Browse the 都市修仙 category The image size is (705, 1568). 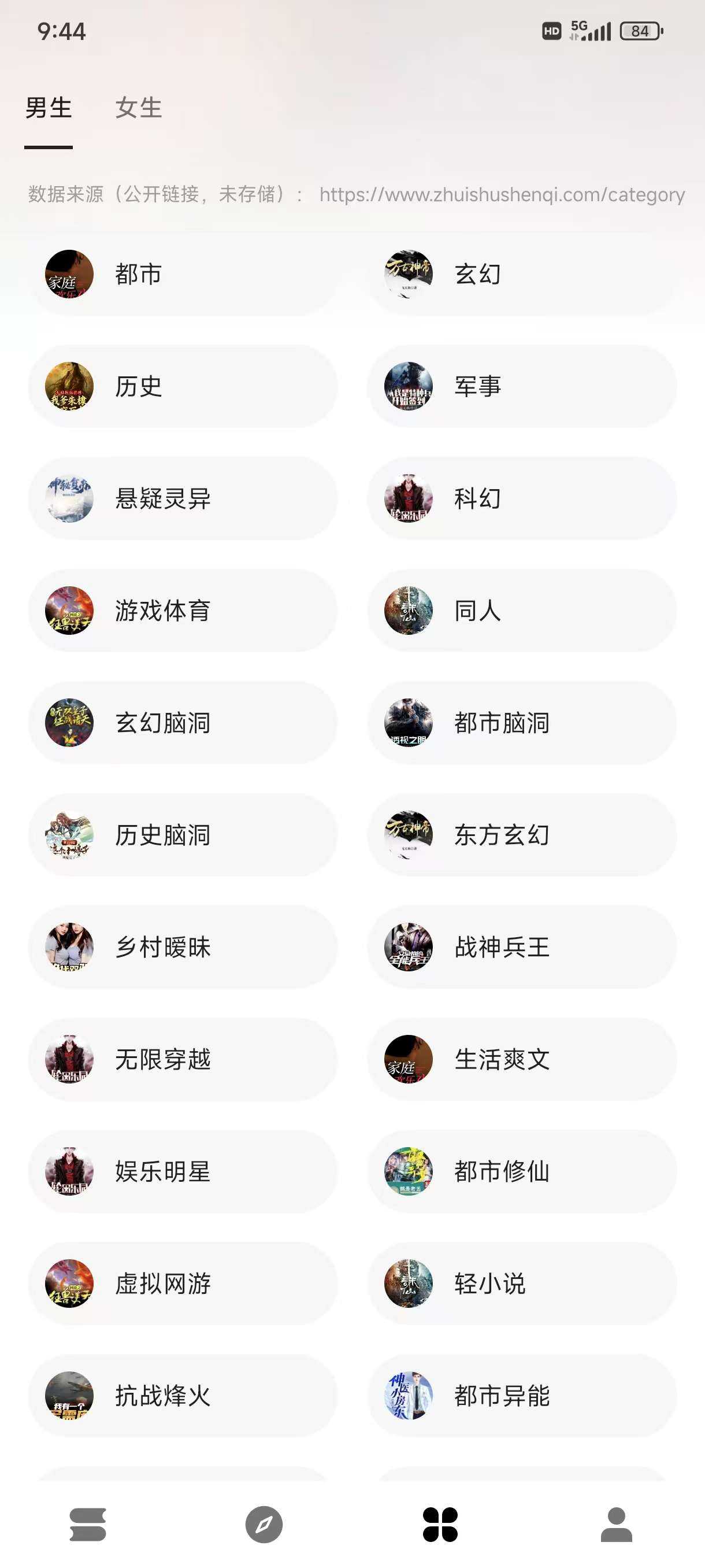click(x=521, y=1171)
